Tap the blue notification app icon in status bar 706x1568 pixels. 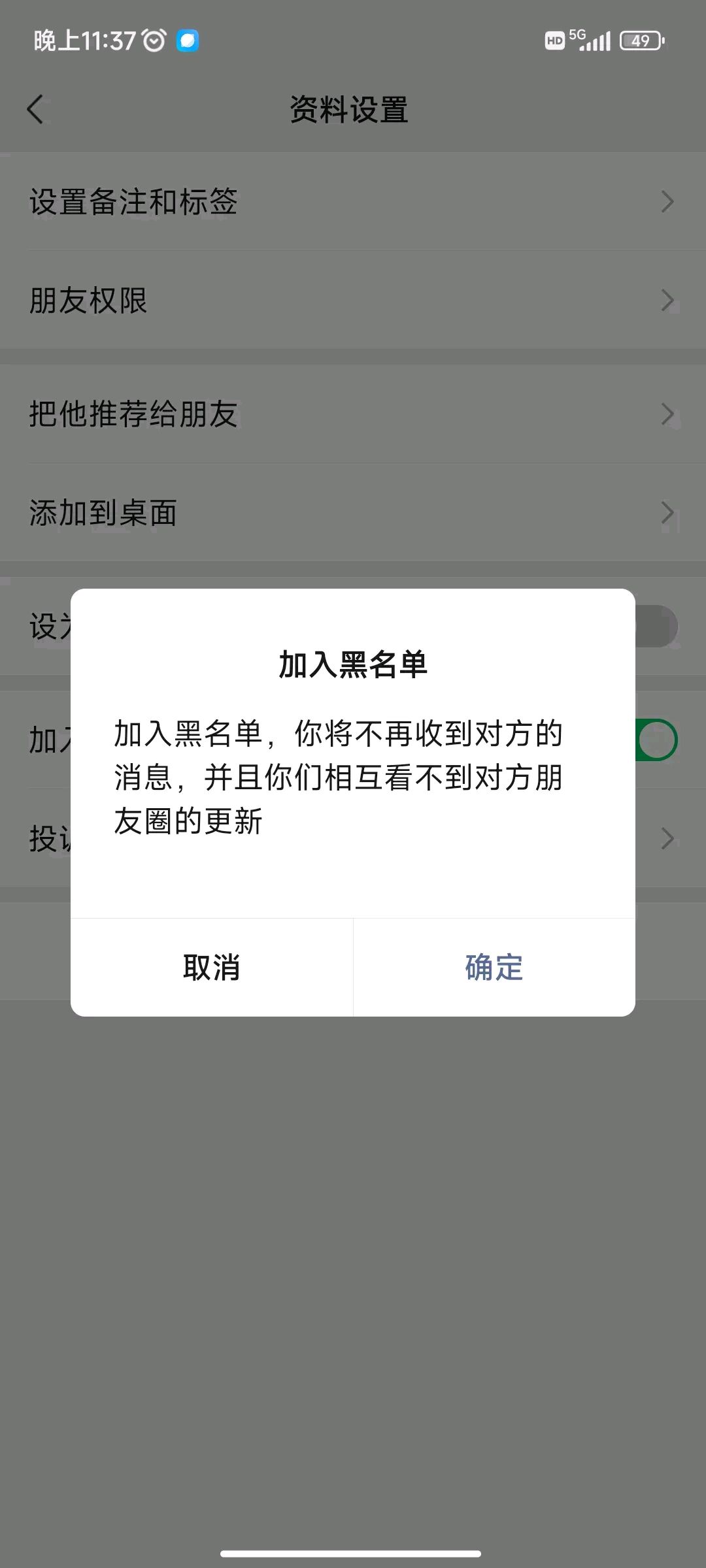point(188,41)
